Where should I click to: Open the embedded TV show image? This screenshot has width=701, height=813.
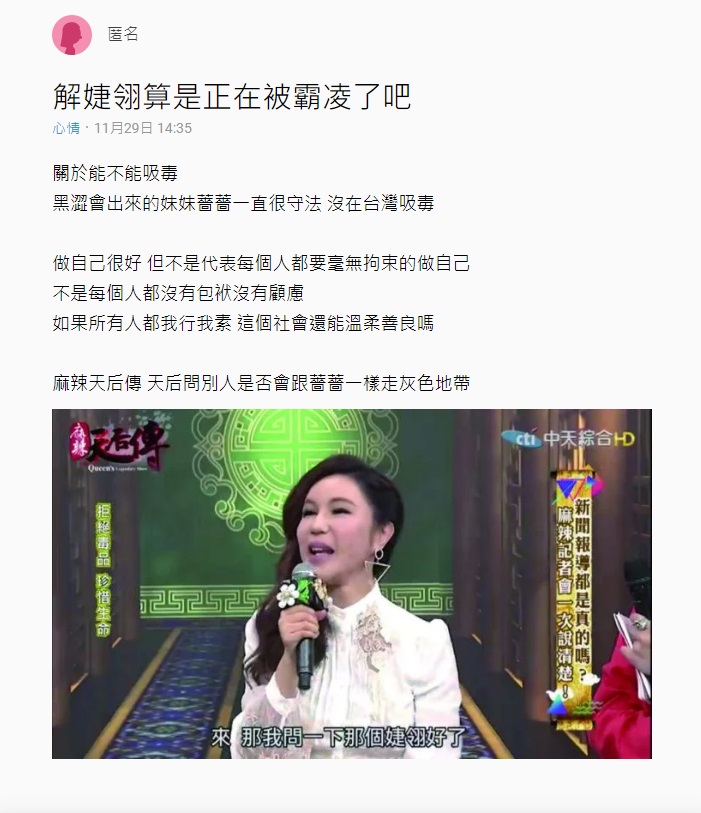351,583
